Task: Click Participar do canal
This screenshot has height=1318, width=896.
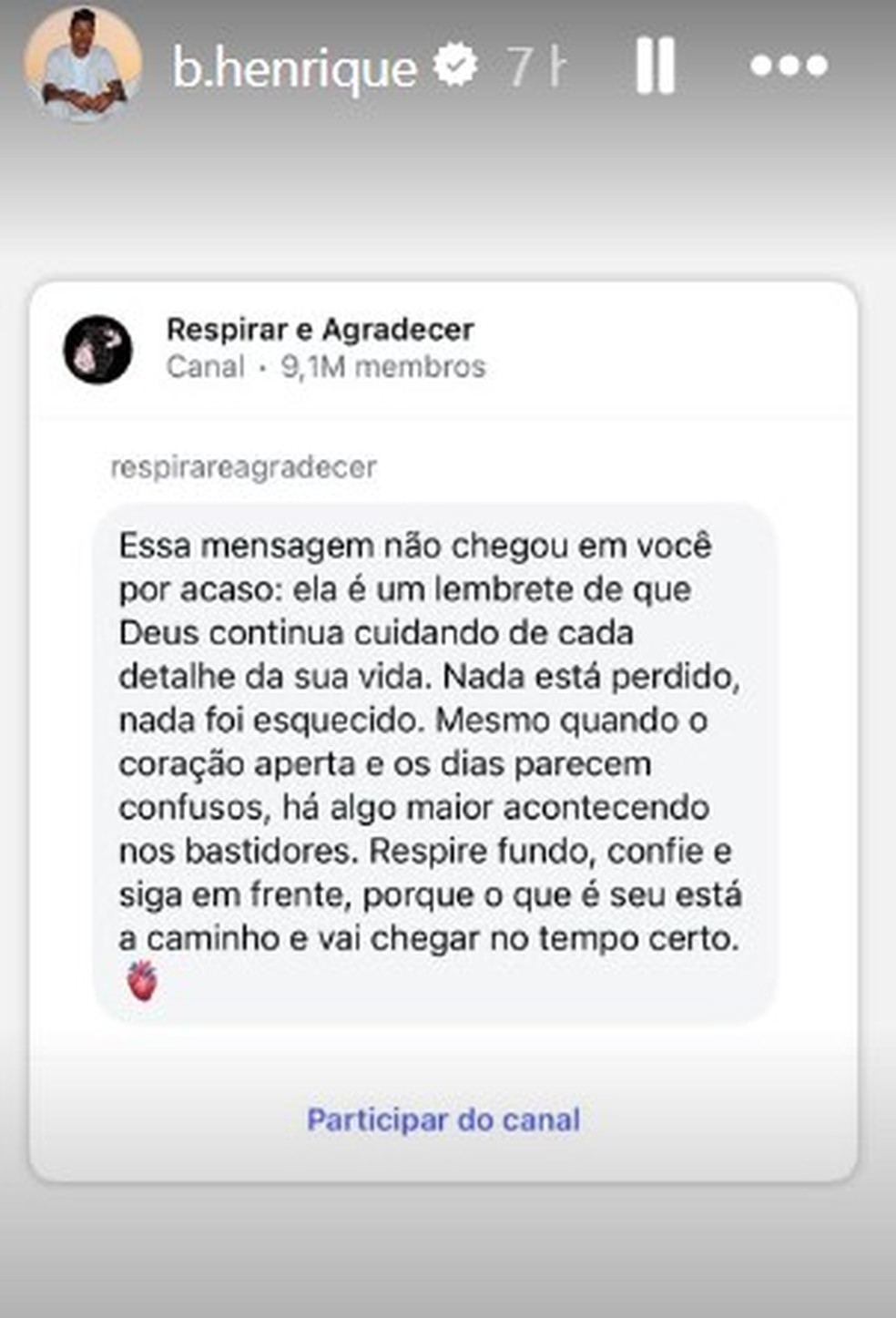Action: [x=444, y=1120]
